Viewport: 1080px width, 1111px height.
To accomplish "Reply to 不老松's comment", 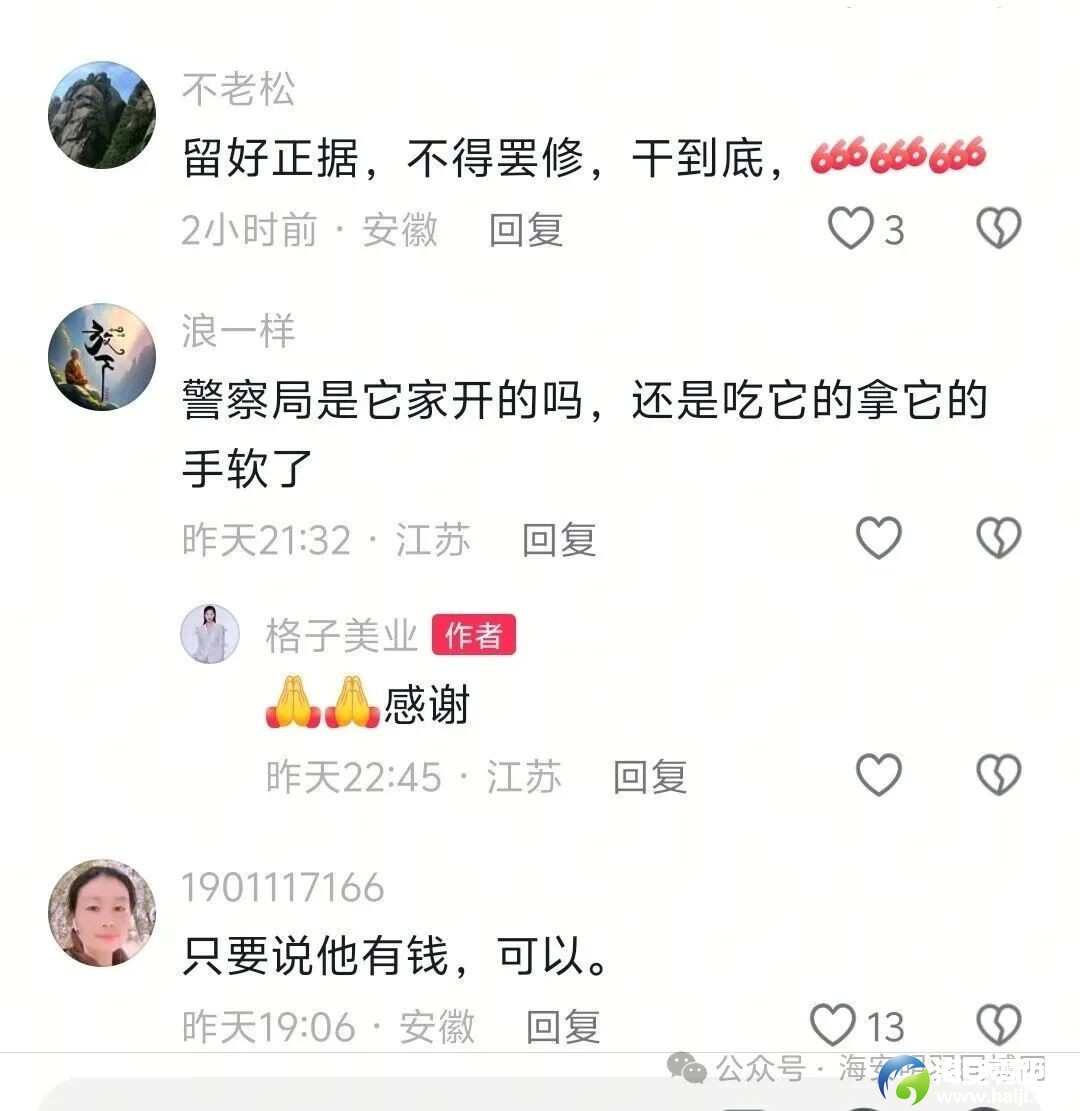I will (526, 230).
